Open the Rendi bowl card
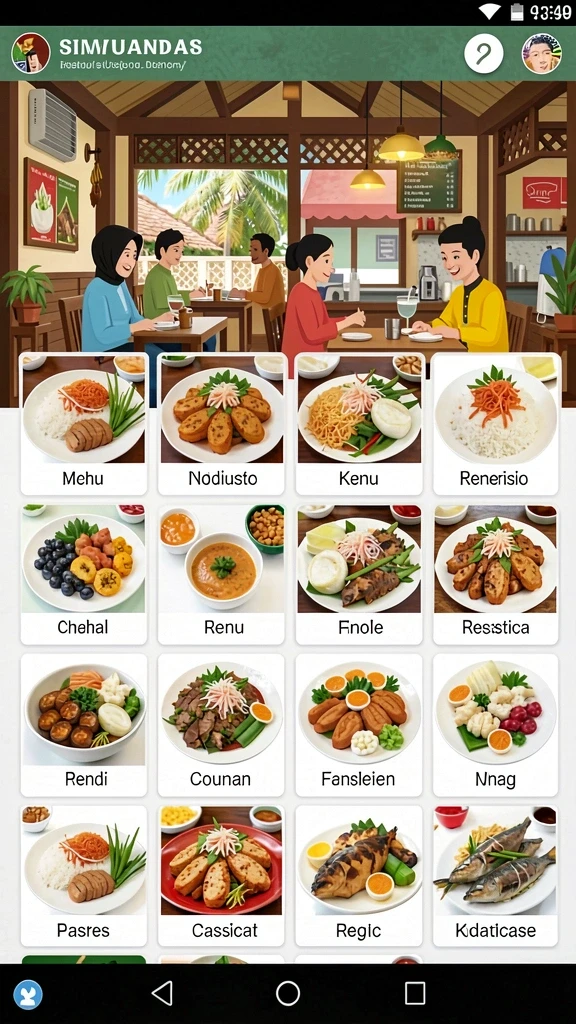 click(84, 725)
